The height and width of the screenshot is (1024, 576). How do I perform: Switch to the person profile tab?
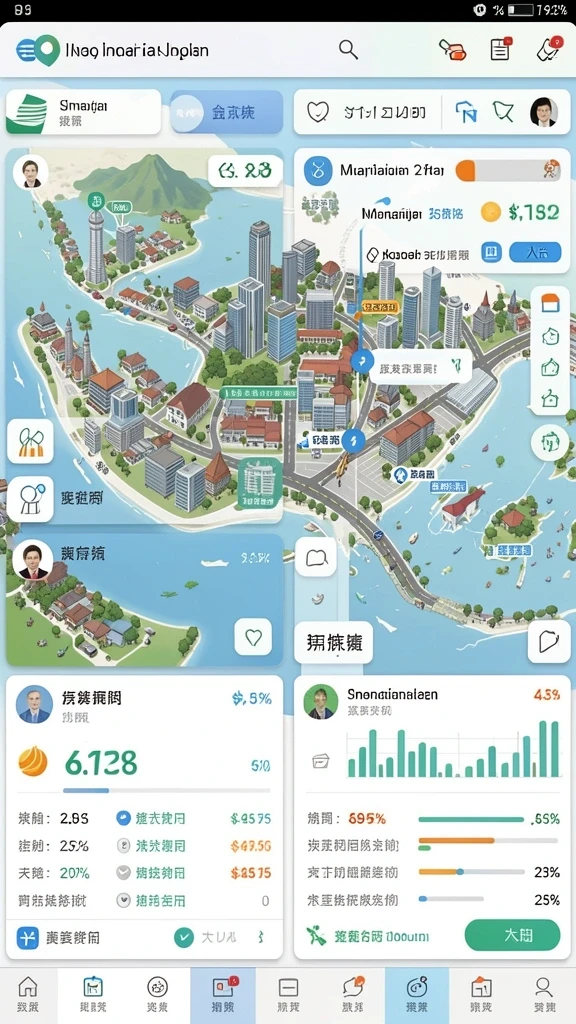coord(543,995)
